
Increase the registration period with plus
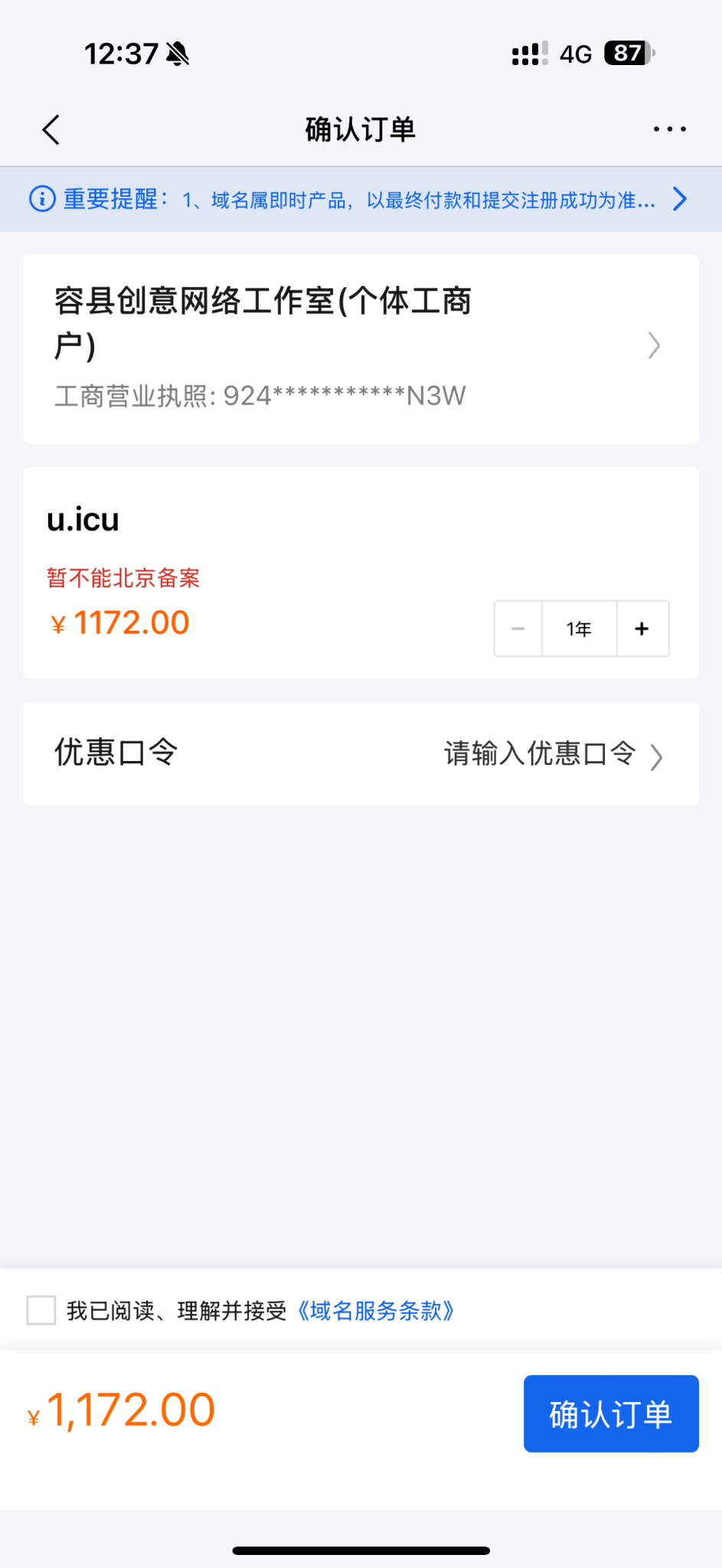[642, 629]
